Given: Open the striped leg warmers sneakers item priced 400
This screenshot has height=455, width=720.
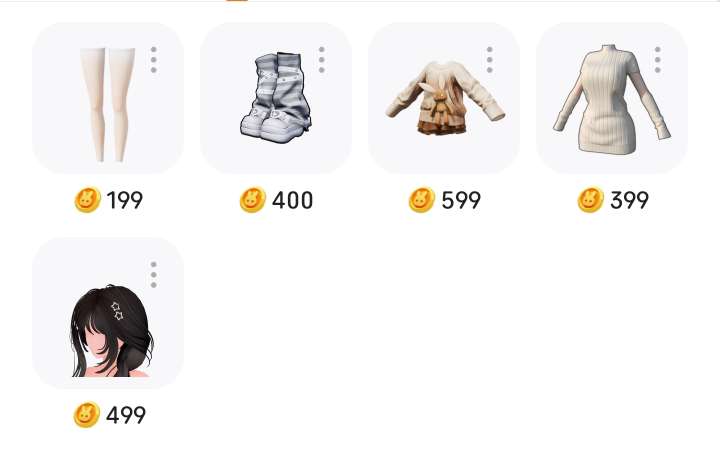Looking at the screenshot, I should (x=276, y=98).
